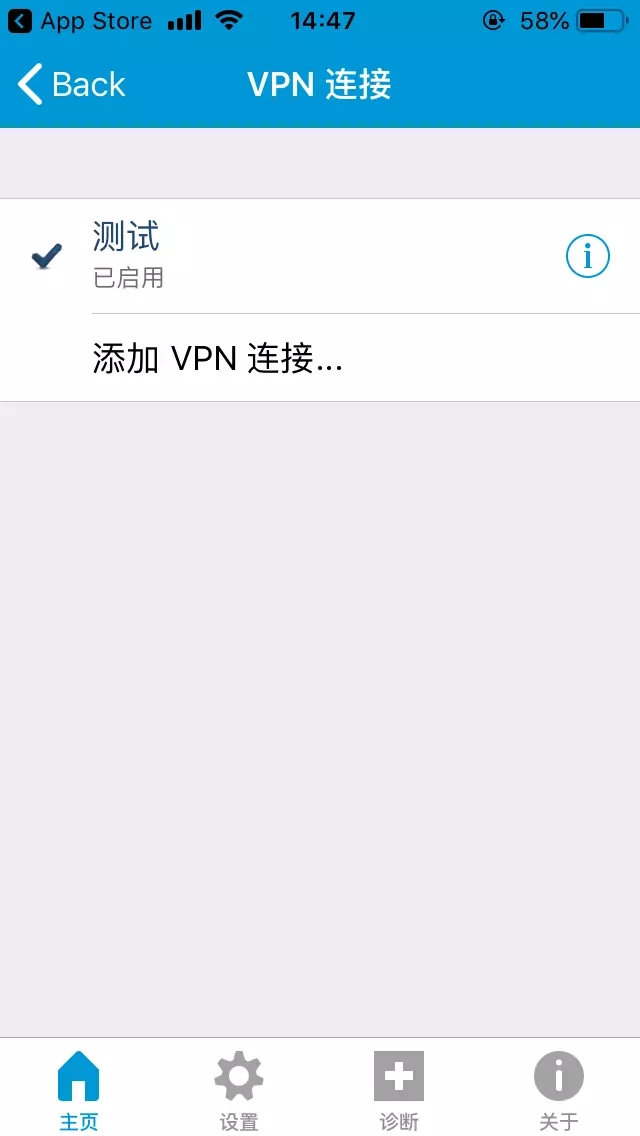The height and width of the screenshot is (1136, 640).
Task: Open info details for 测试 connection
Action: [x=587, y=257]
